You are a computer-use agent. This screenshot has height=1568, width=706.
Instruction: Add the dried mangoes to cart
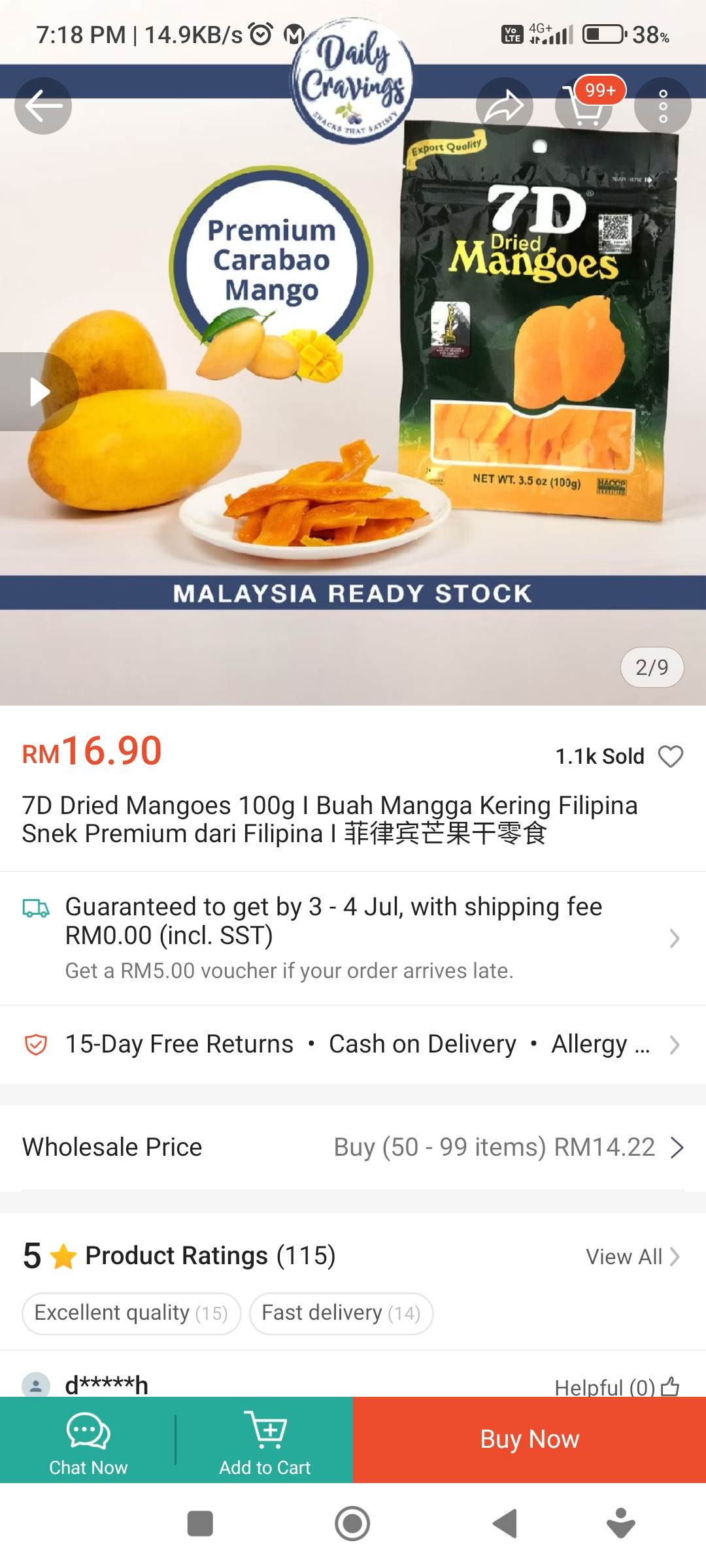[x=265, y=1440]
